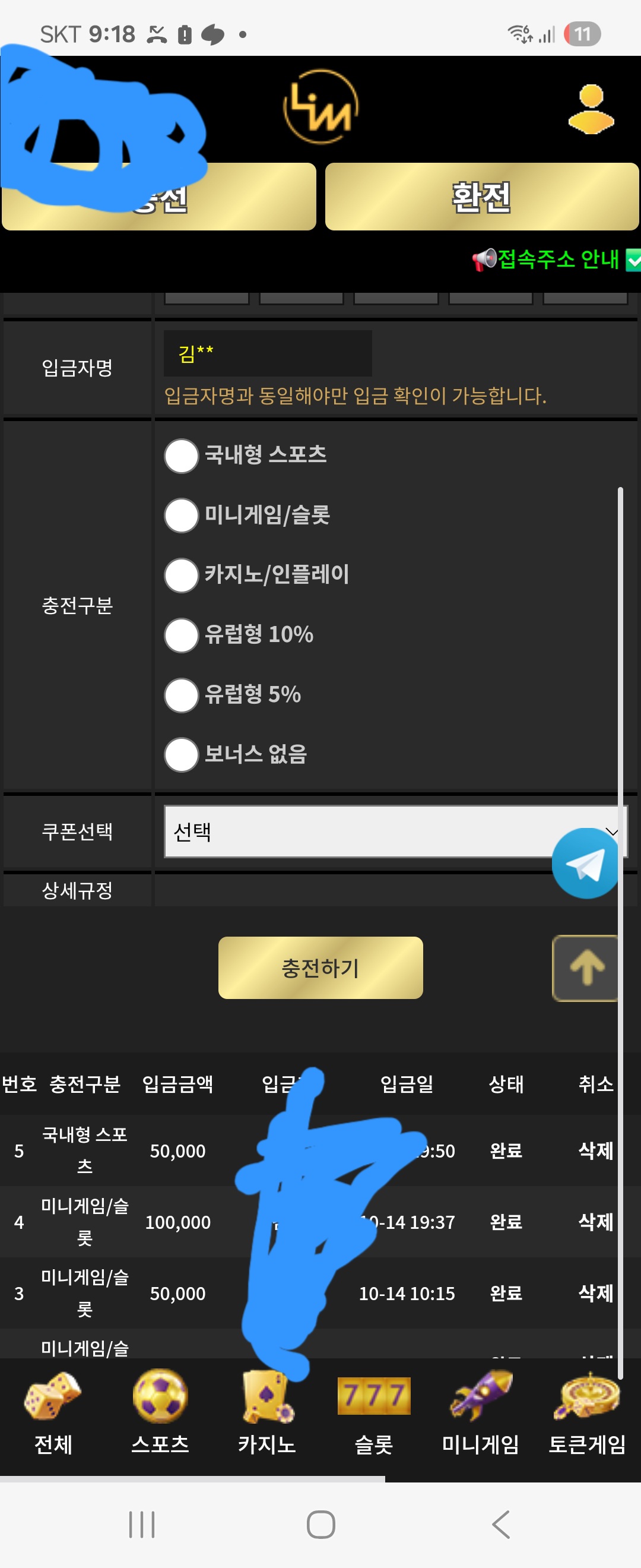Image resolution: width=641 pixels, height=1568 pixels.
Task: Tap the 환전 button
Action: (x=481, y=197)
